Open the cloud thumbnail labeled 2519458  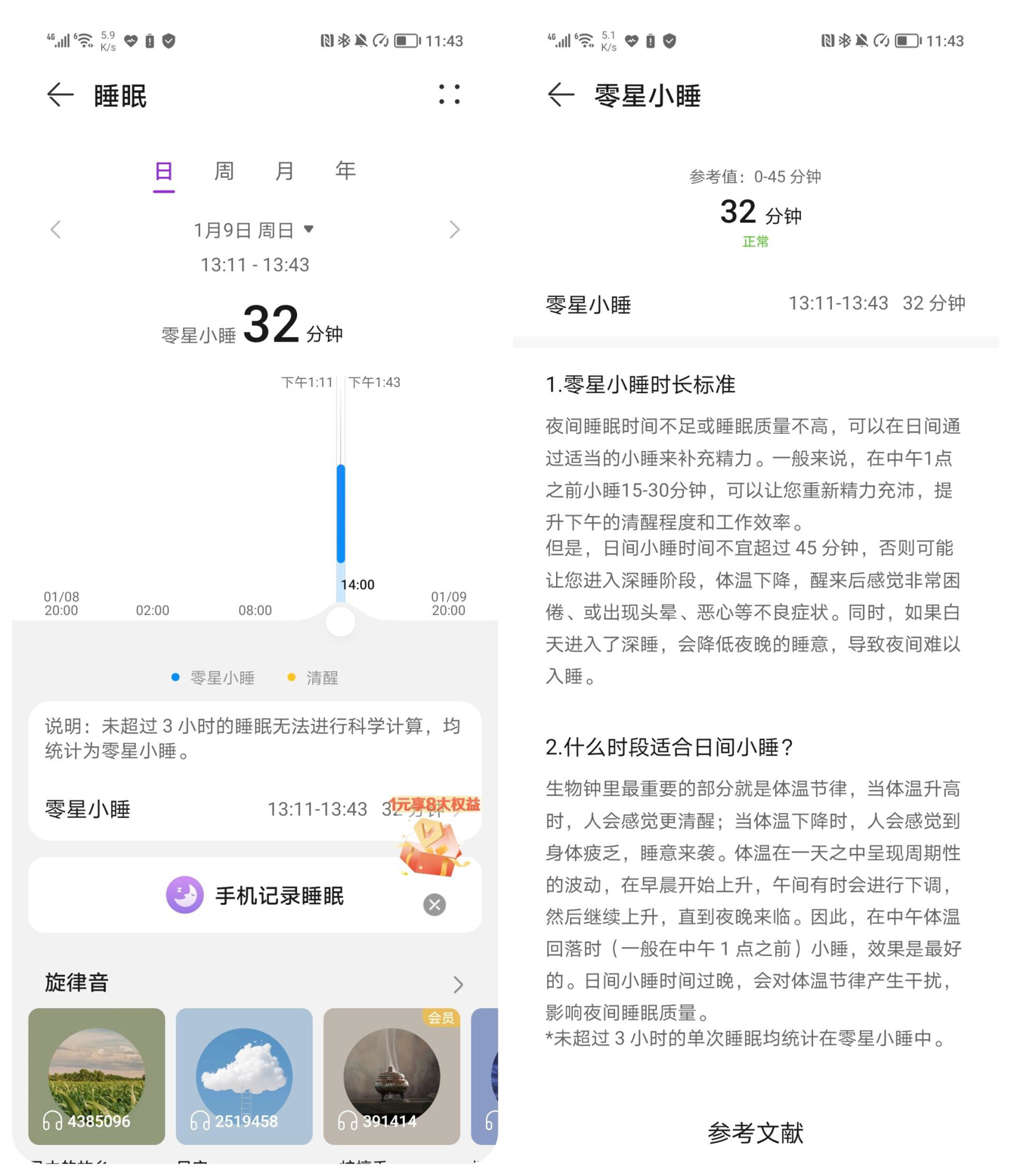click(244, 1076)
